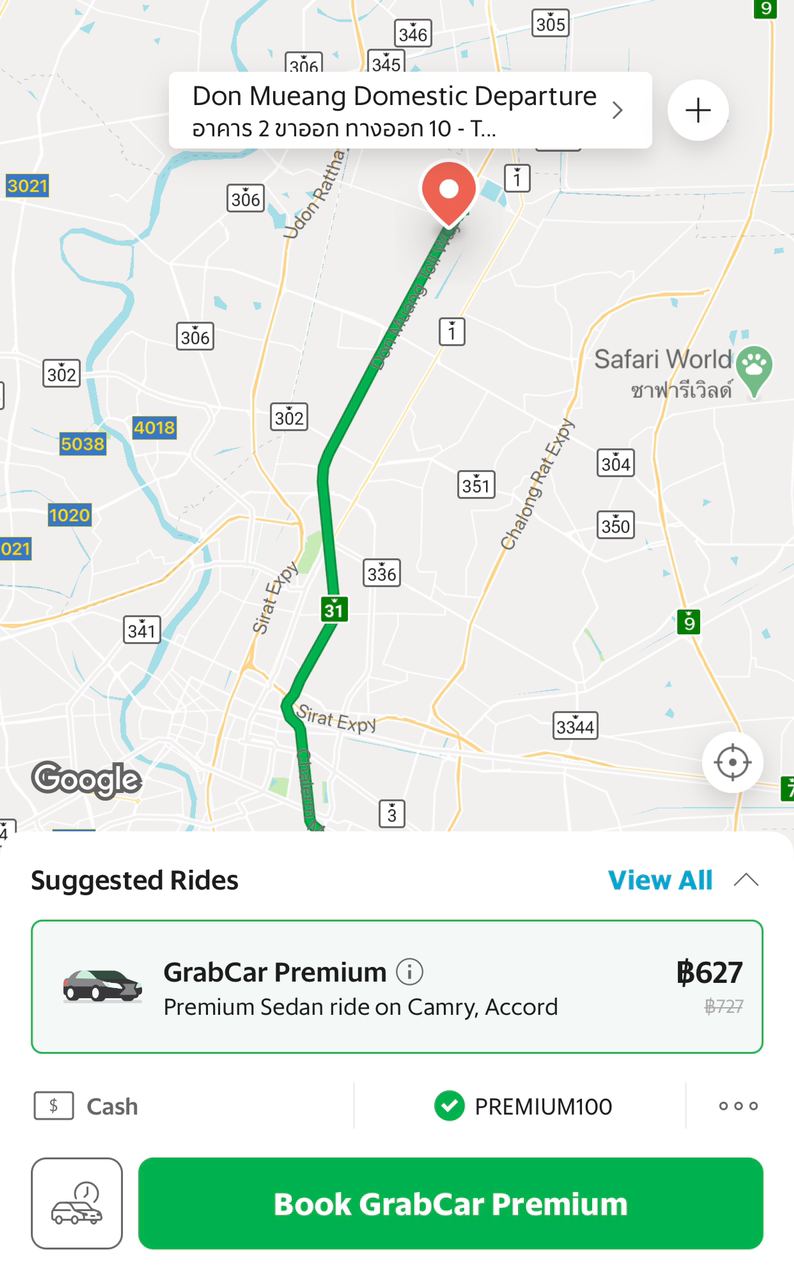Book GrabCar Premium now
This screenshot has height=1280, width=794.
[450, 1204]
